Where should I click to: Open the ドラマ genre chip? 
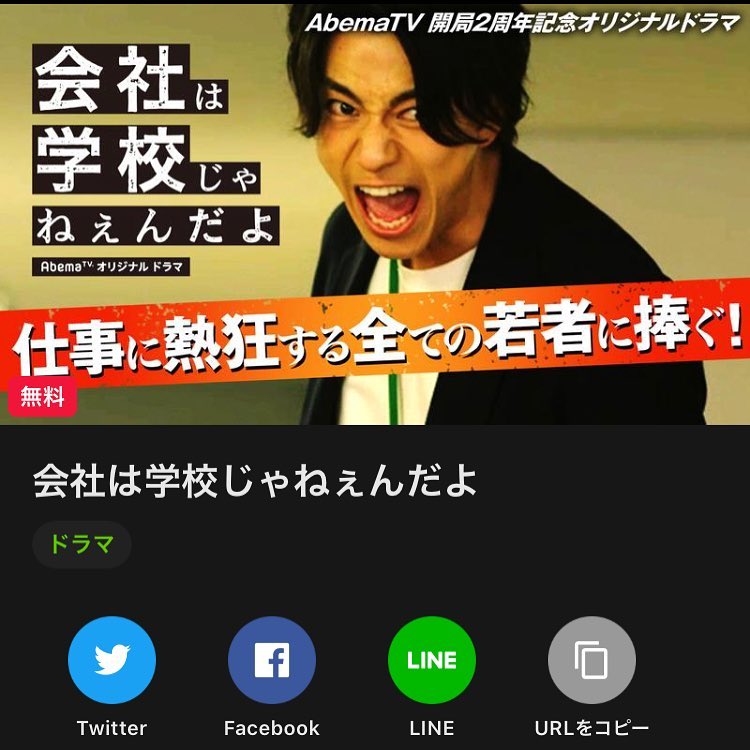click(x=82, y=545)
